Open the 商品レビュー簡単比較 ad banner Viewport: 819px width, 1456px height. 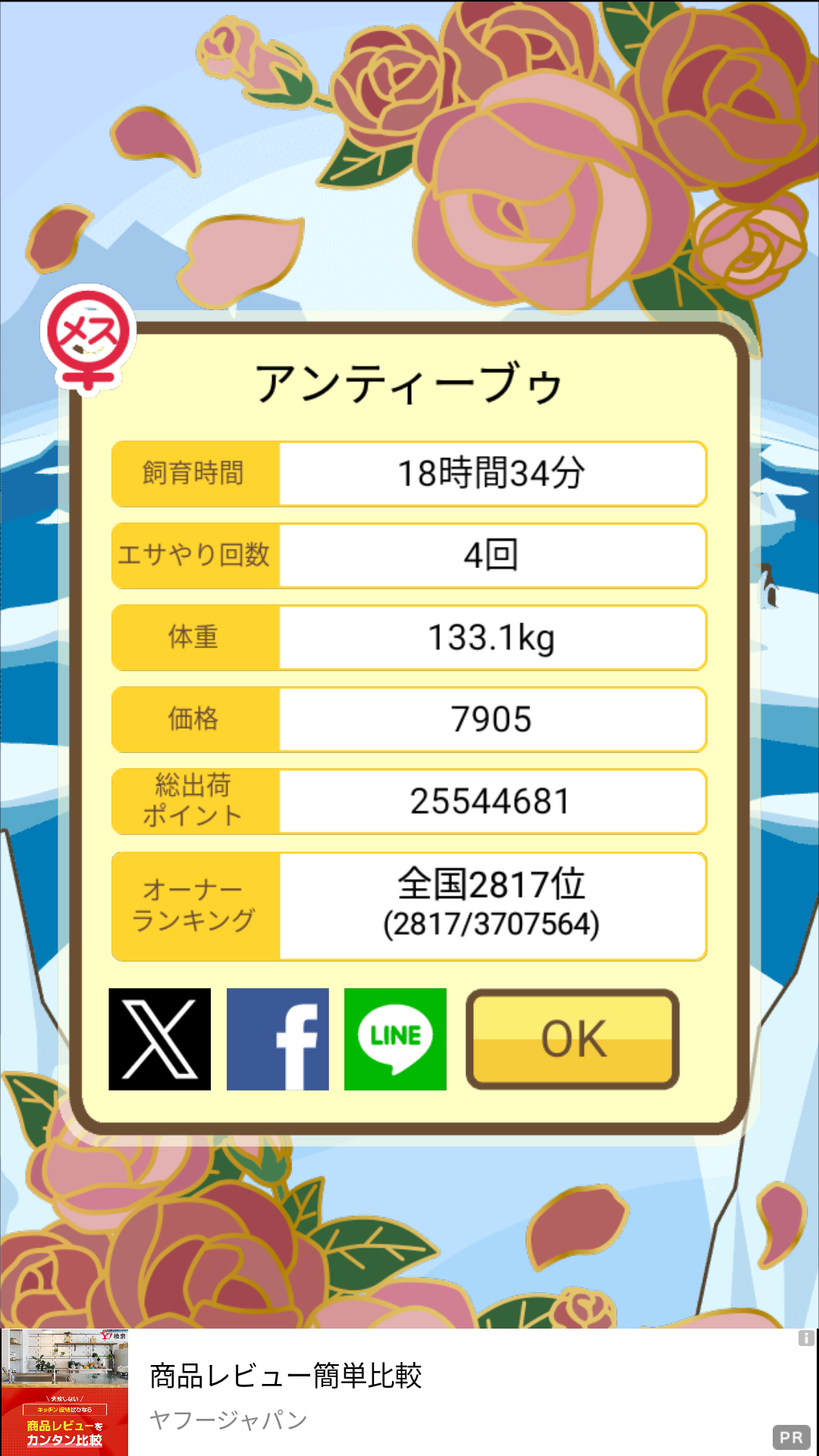(x=409, y=1392)
